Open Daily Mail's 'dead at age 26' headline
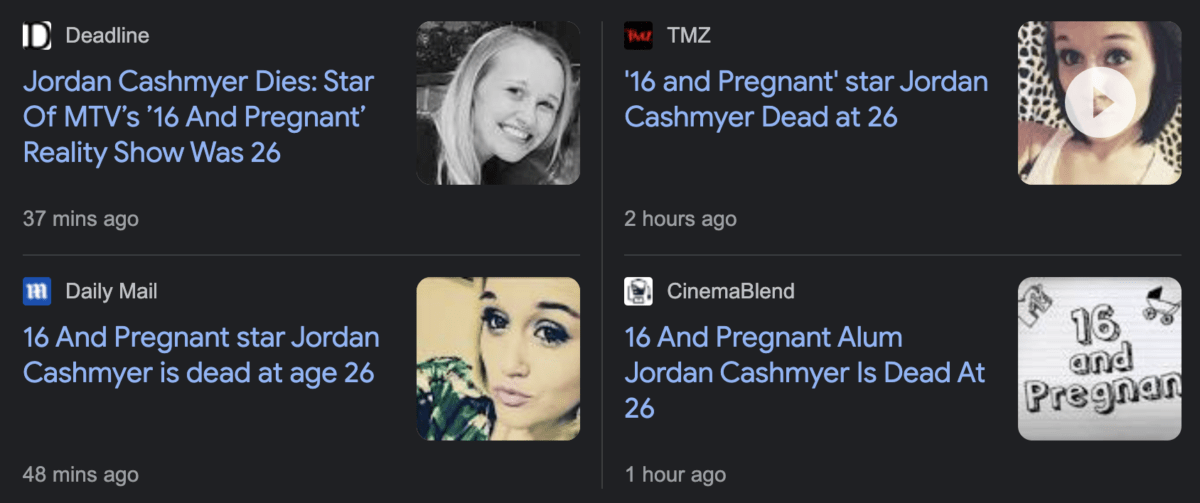Image resolution: width=1200 pixels, height=503 pixels. tap(201, 355)
